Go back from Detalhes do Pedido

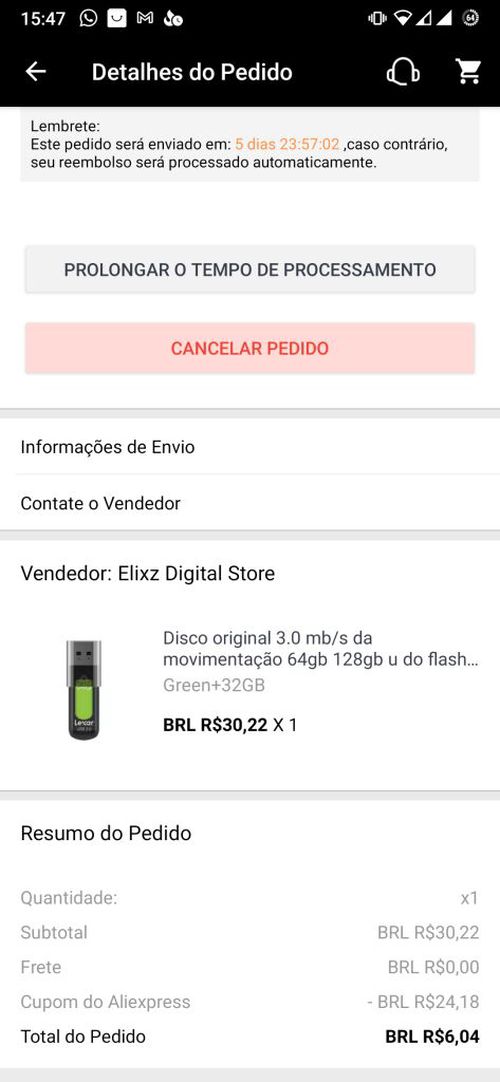coord(35,72)
